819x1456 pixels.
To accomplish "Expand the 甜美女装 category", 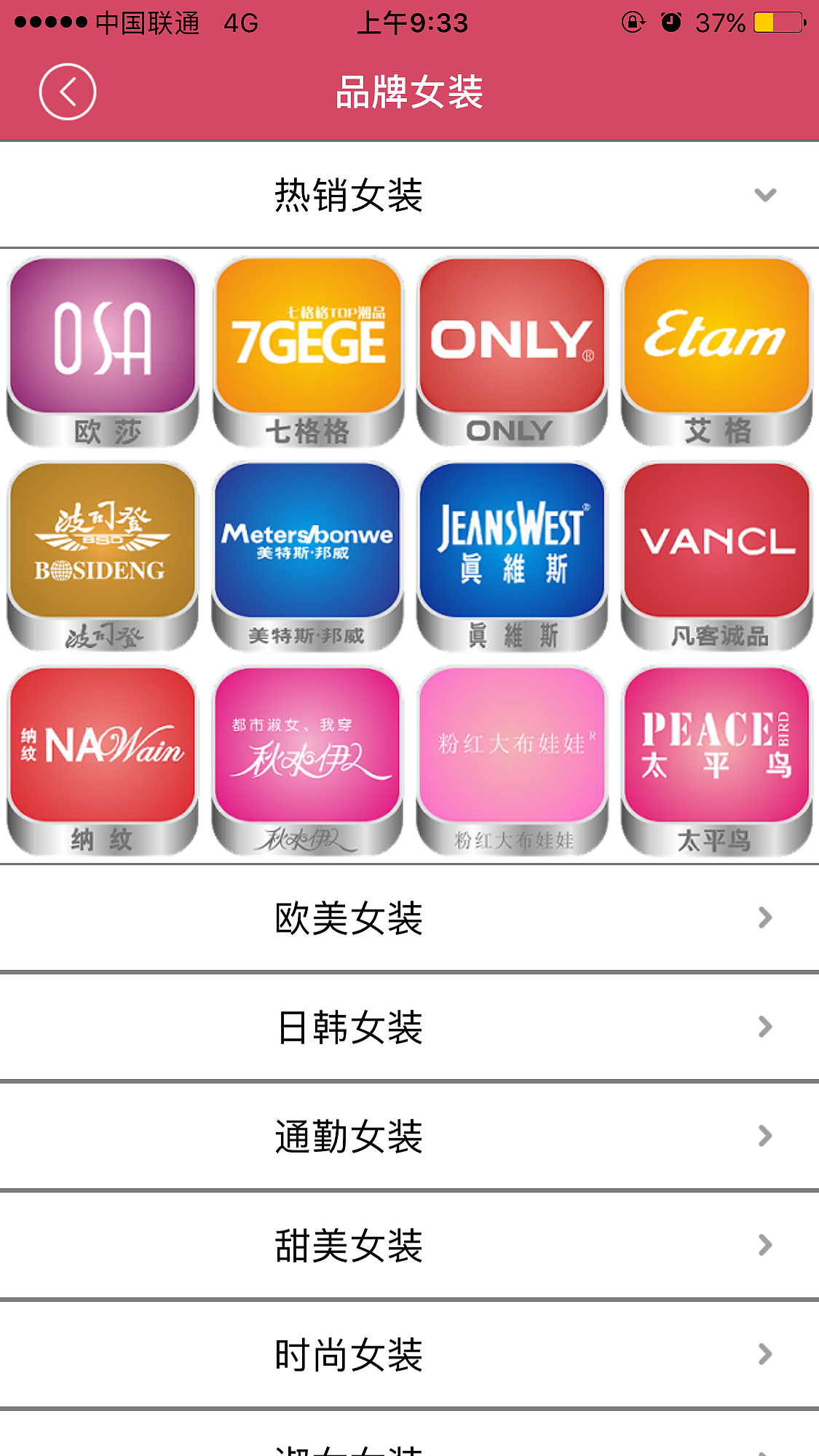I will (409, 1245).
